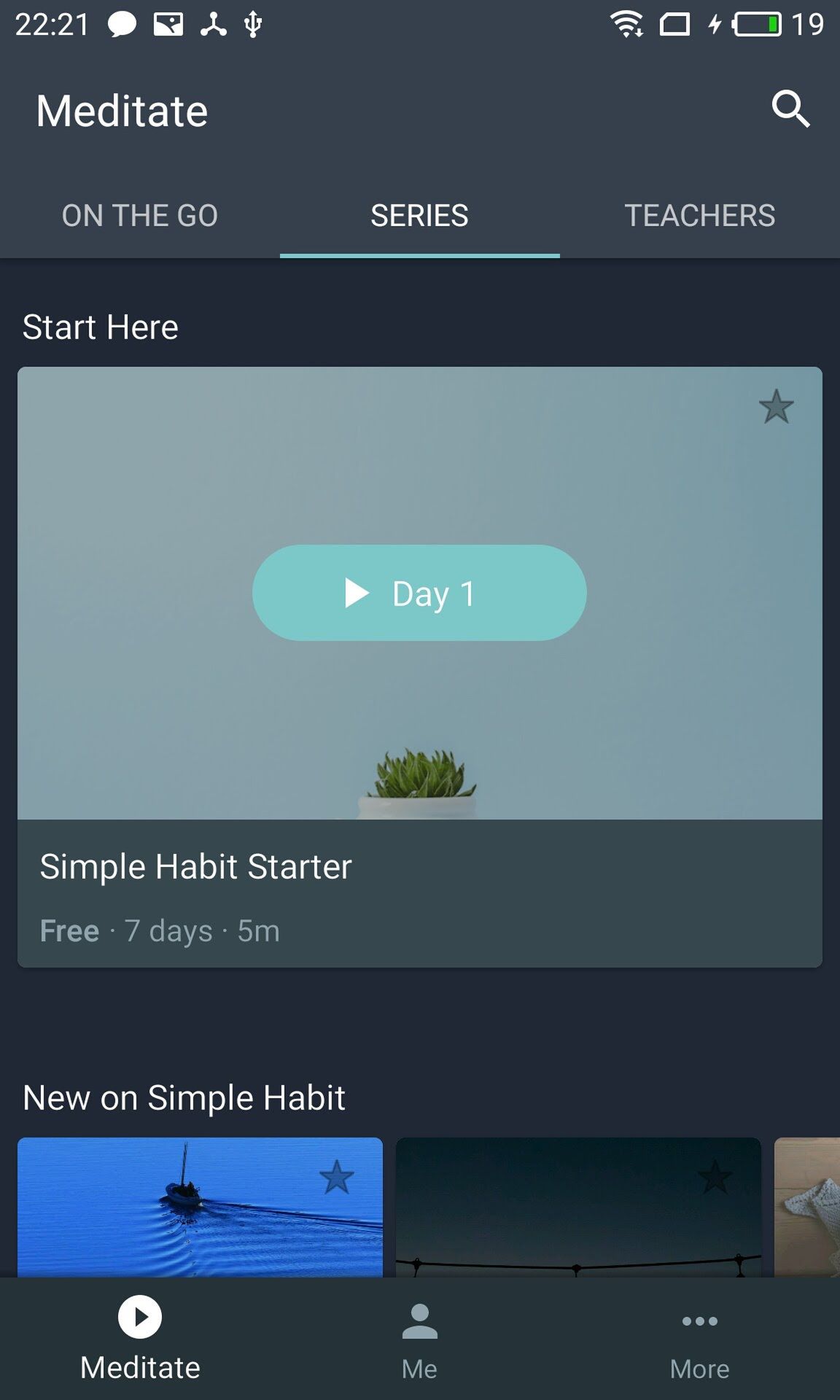Open the blue boat series tile

pos(200,1207)
